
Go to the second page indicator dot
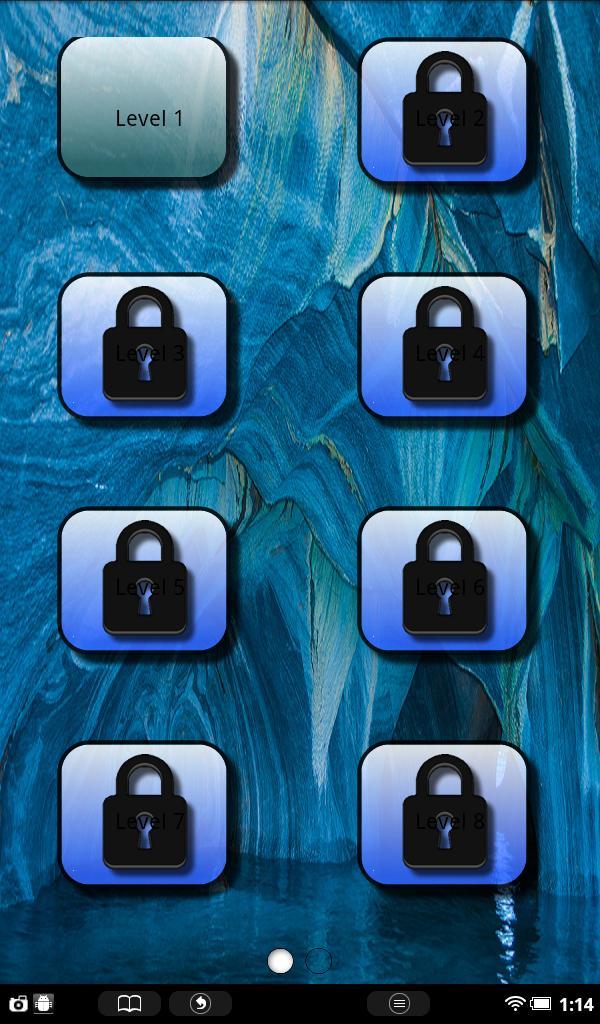[319, 961]
